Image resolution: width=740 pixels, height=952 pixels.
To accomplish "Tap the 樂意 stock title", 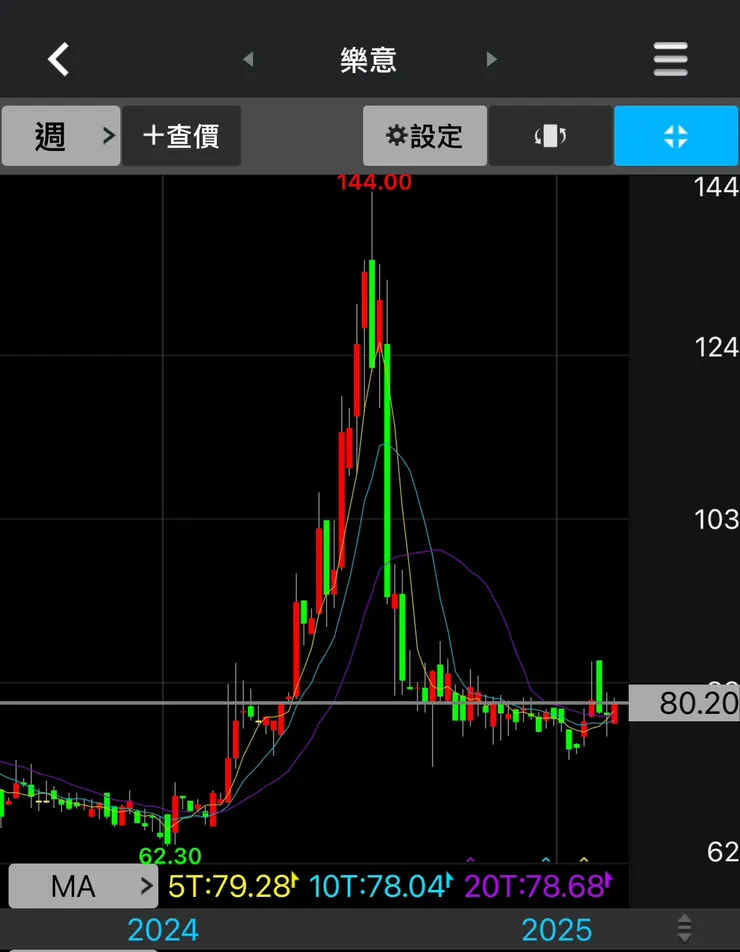I will point(369,59).
